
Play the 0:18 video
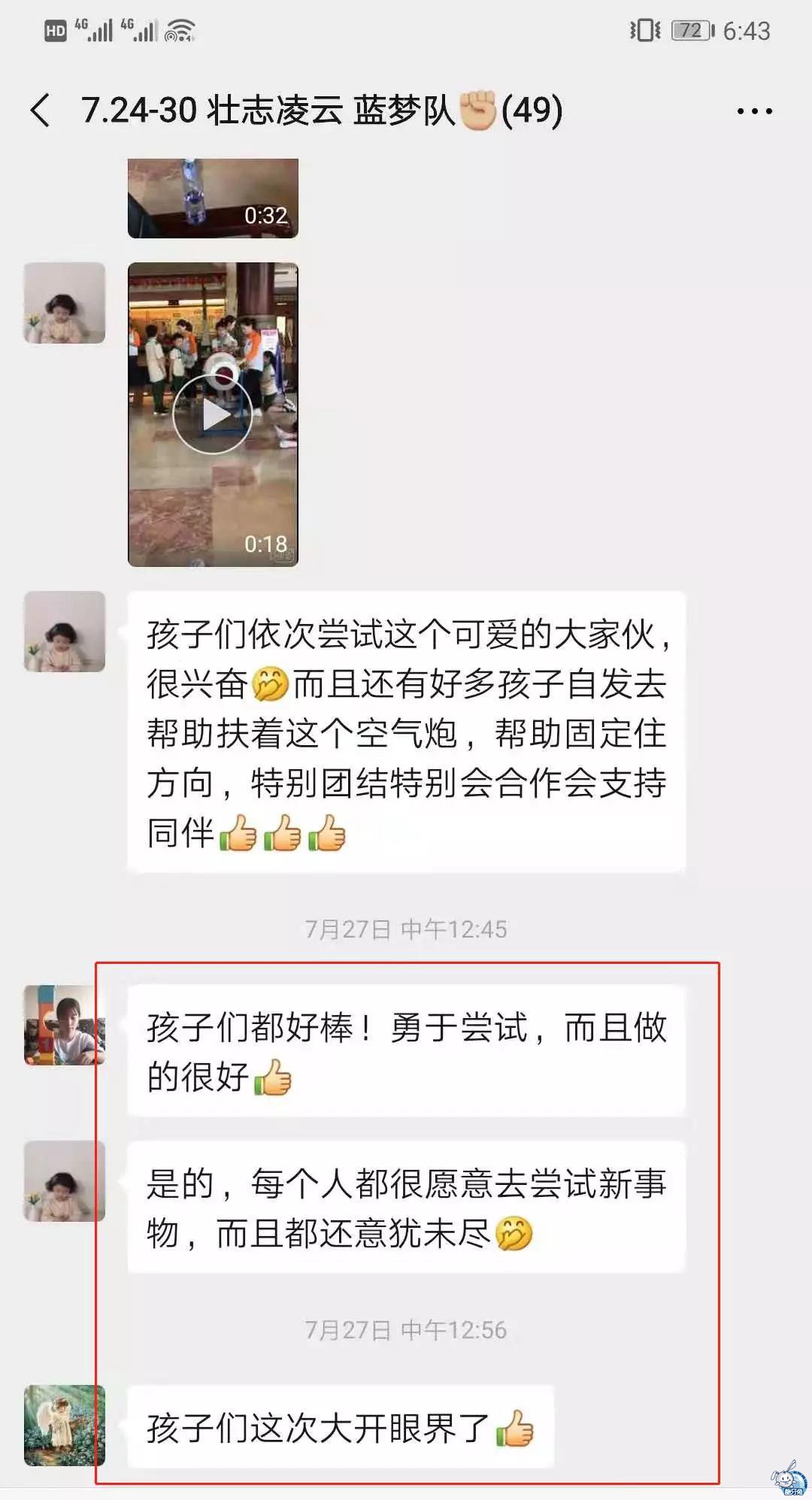[x=213, y=414]
